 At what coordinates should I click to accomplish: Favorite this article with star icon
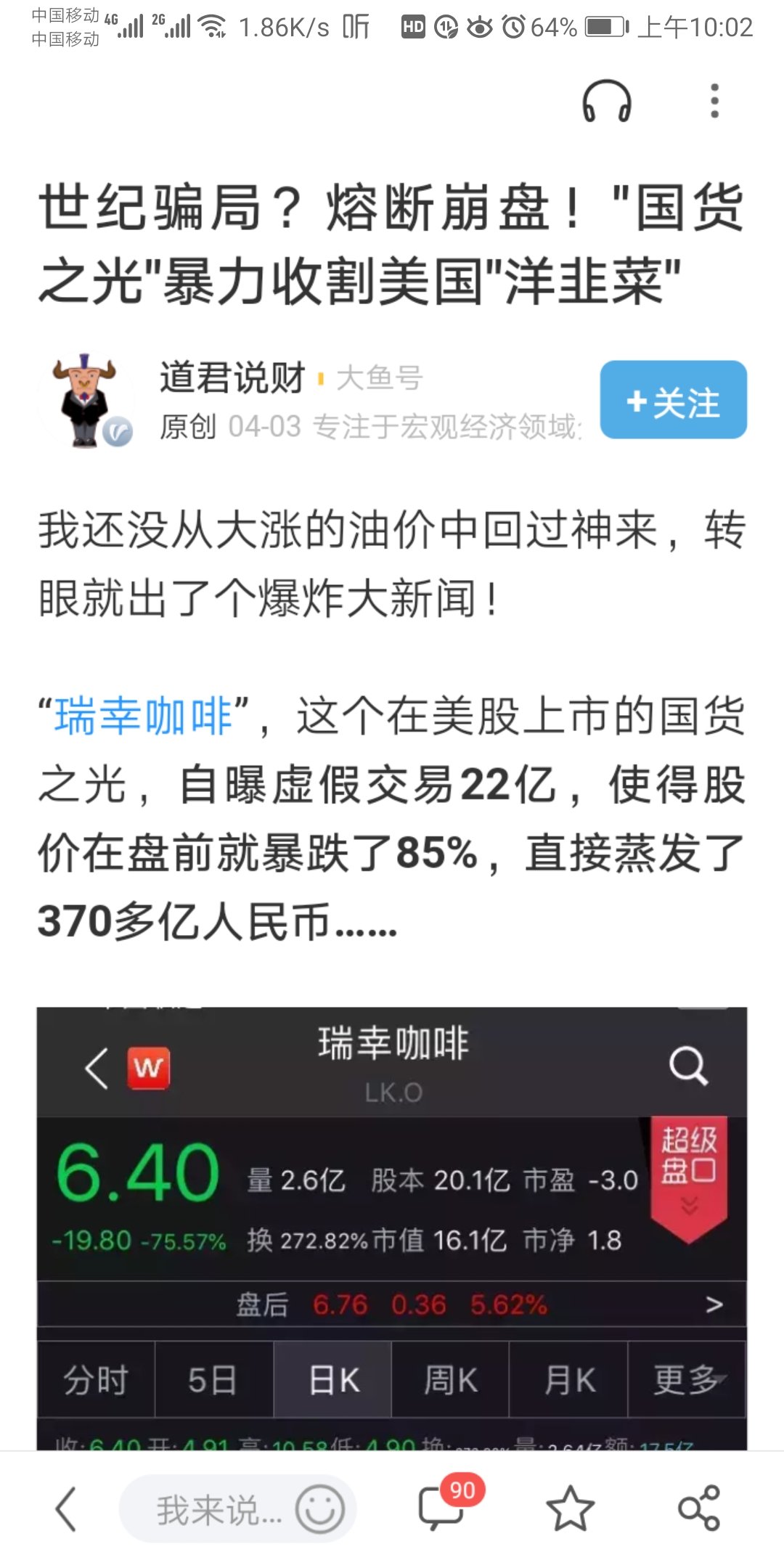click(570, 1508)
